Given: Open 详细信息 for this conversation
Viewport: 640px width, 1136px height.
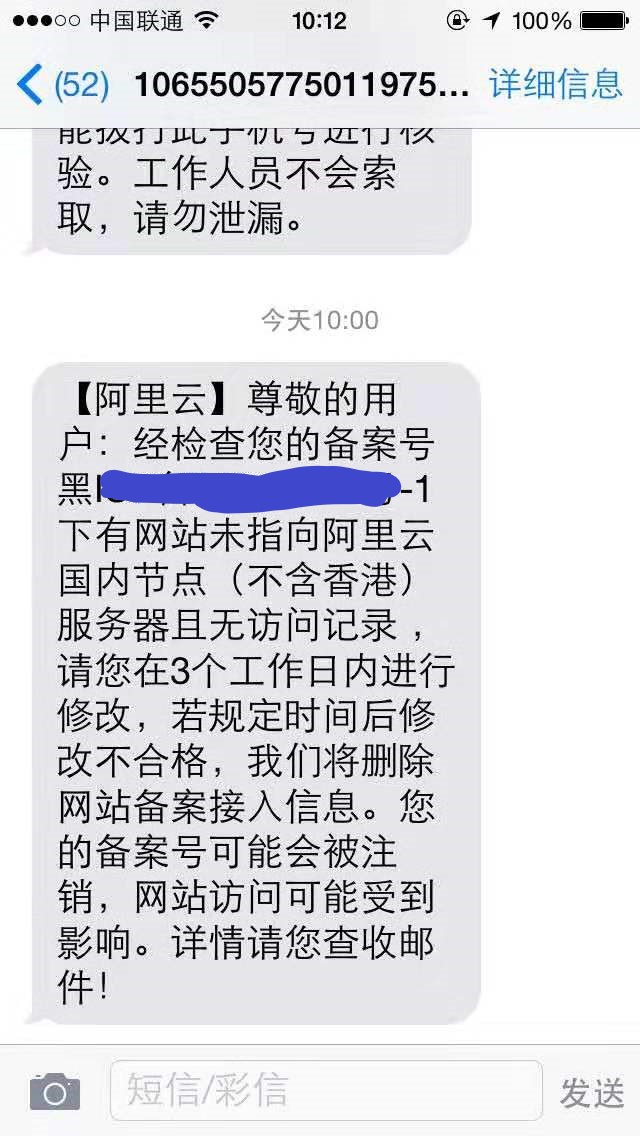Looking at the screenshot, I should tap(555, 84).
